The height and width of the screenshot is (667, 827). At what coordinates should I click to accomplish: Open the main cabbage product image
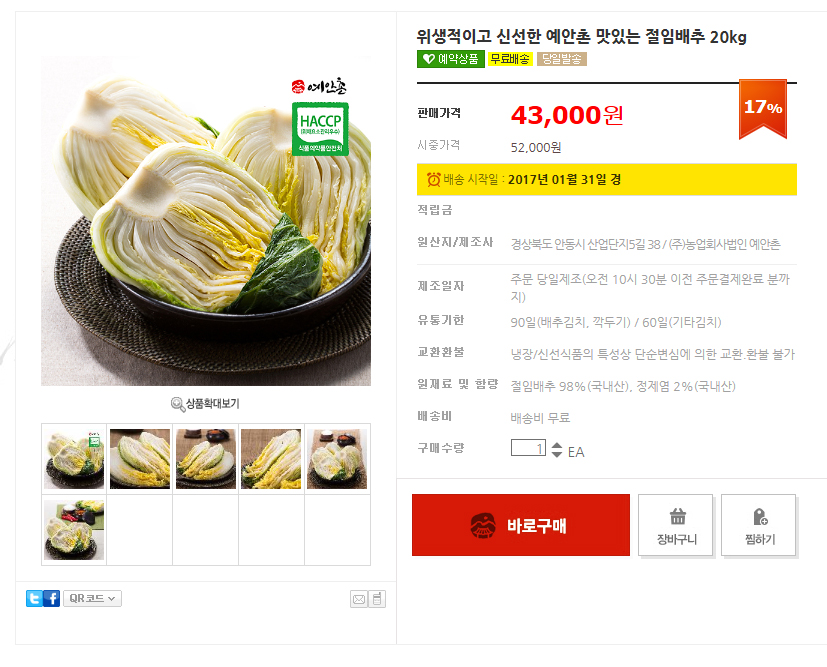point(205,220)
